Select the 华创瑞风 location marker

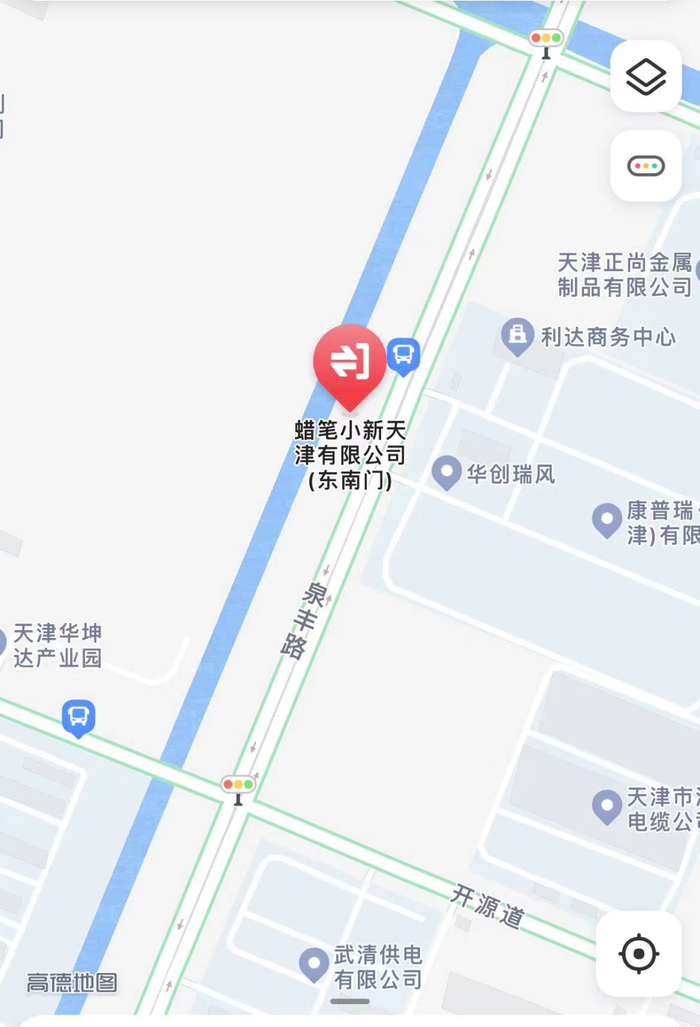coord(446,472)
